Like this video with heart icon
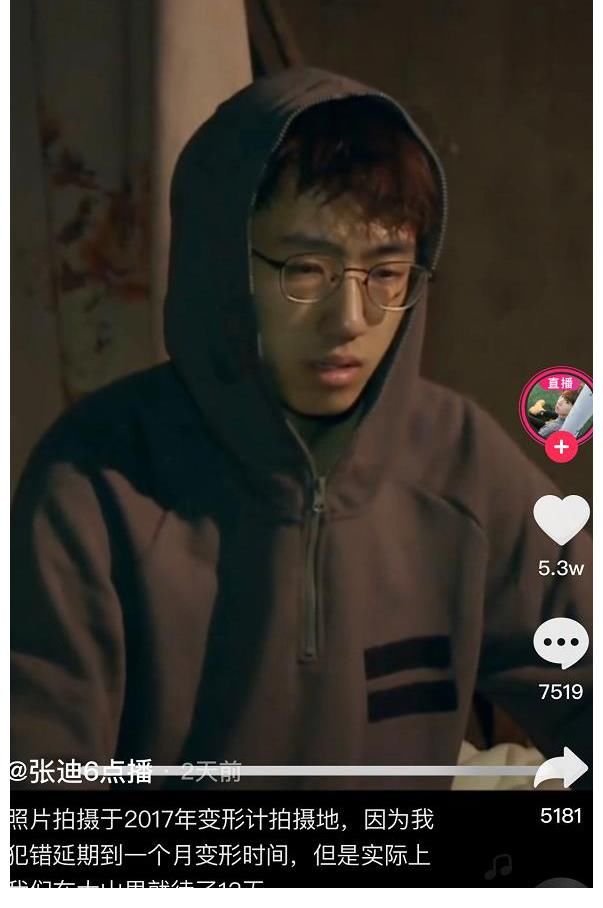Image resolution: width=603 pixels, height=908 pixels. click(x=561, y=520)
